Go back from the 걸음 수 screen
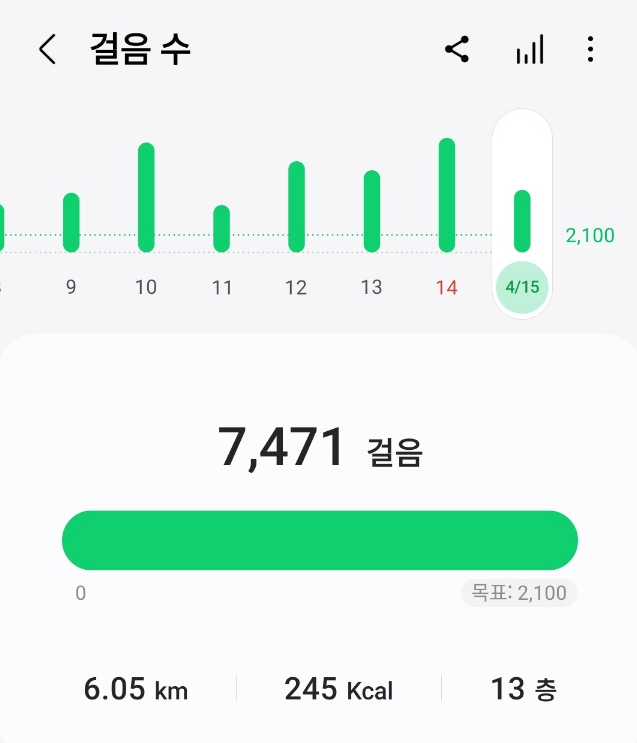 [47, 50]
